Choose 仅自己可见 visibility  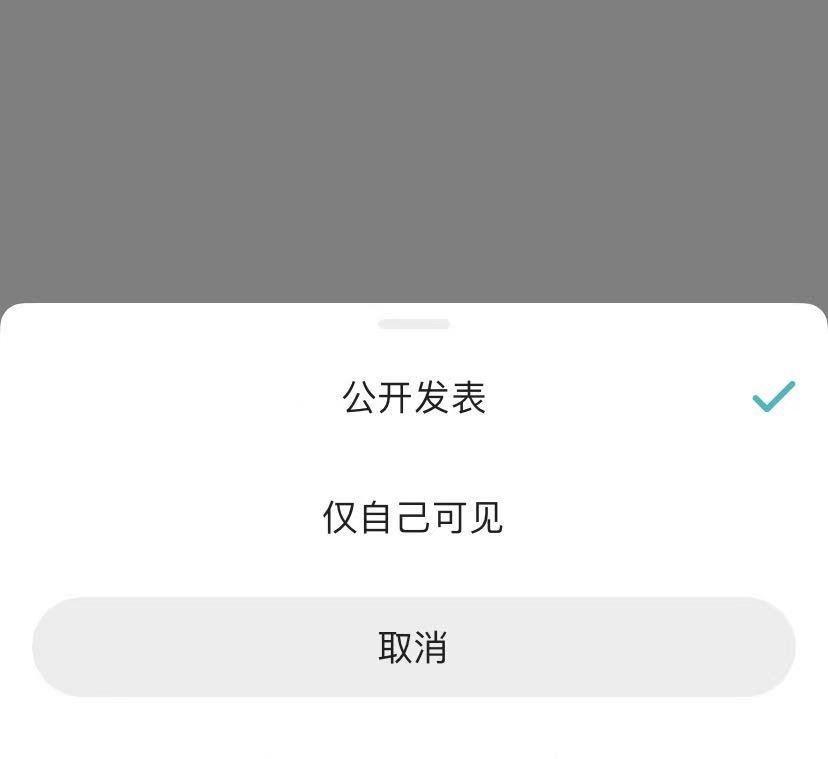pyautogui.click(x=414, y=517)
